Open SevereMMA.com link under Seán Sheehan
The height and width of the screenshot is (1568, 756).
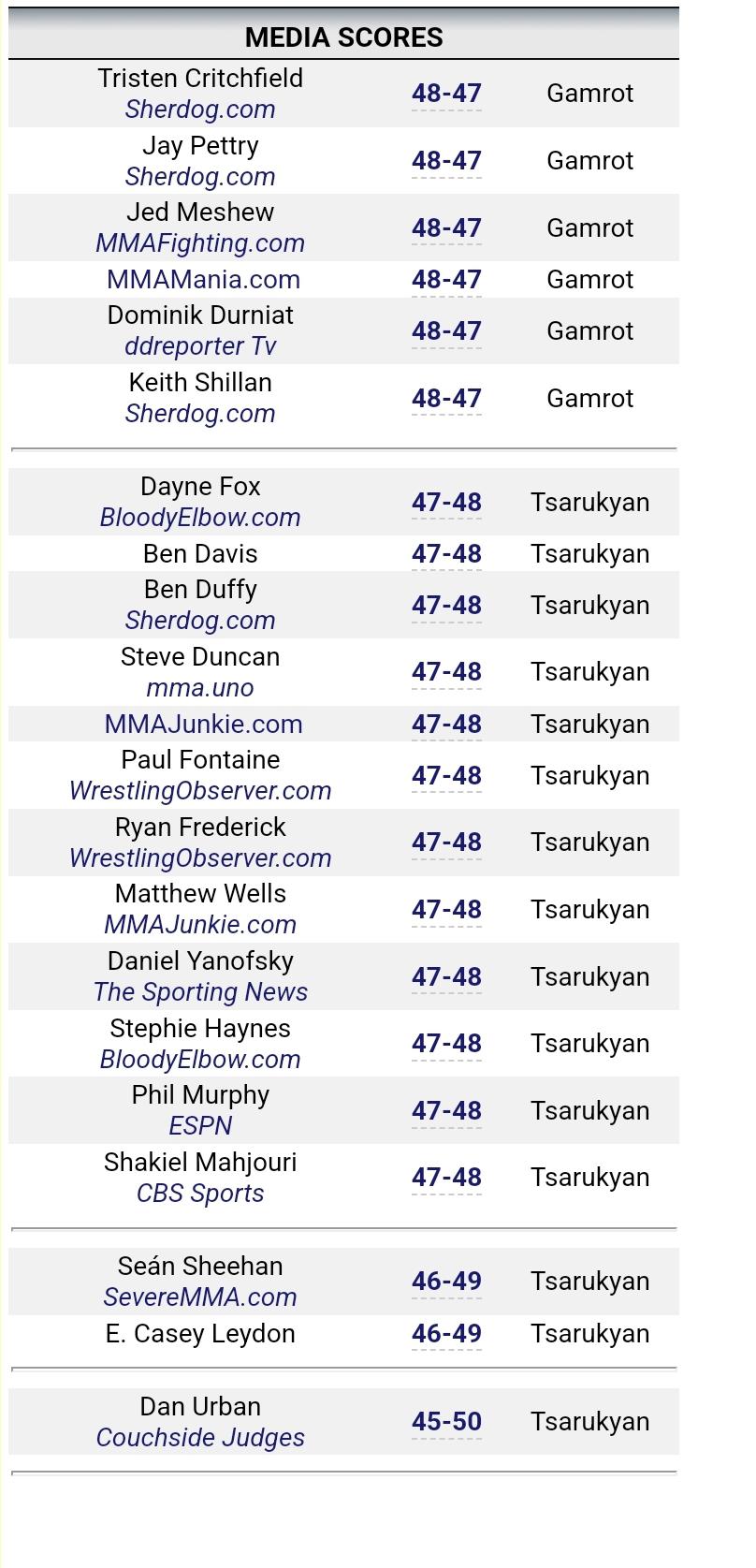[x=200, y=1297]
